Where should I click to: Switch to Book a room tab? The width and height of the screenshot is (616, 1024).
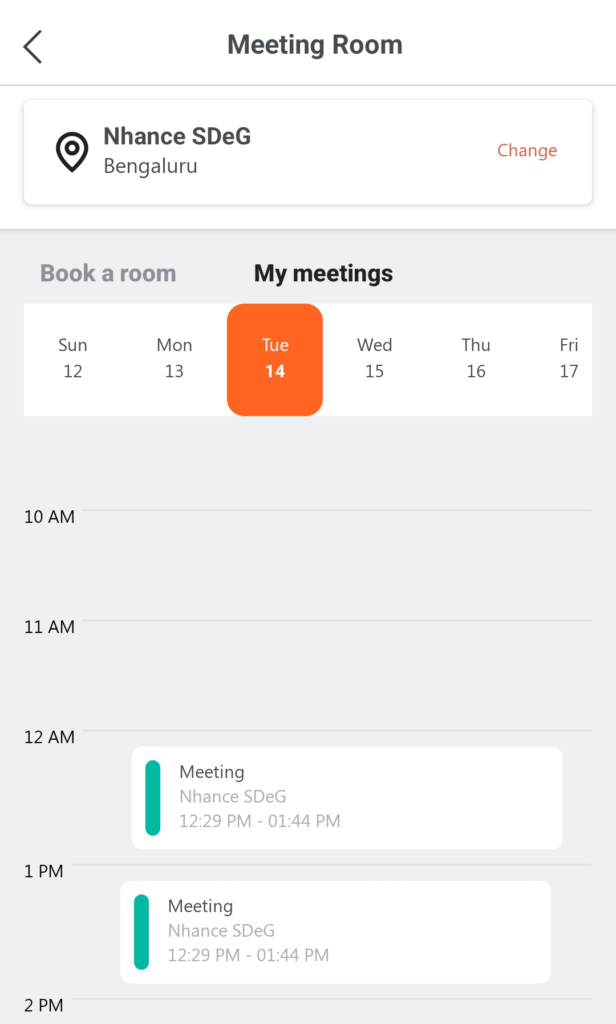pyautogui.click(x=108, y=273)
